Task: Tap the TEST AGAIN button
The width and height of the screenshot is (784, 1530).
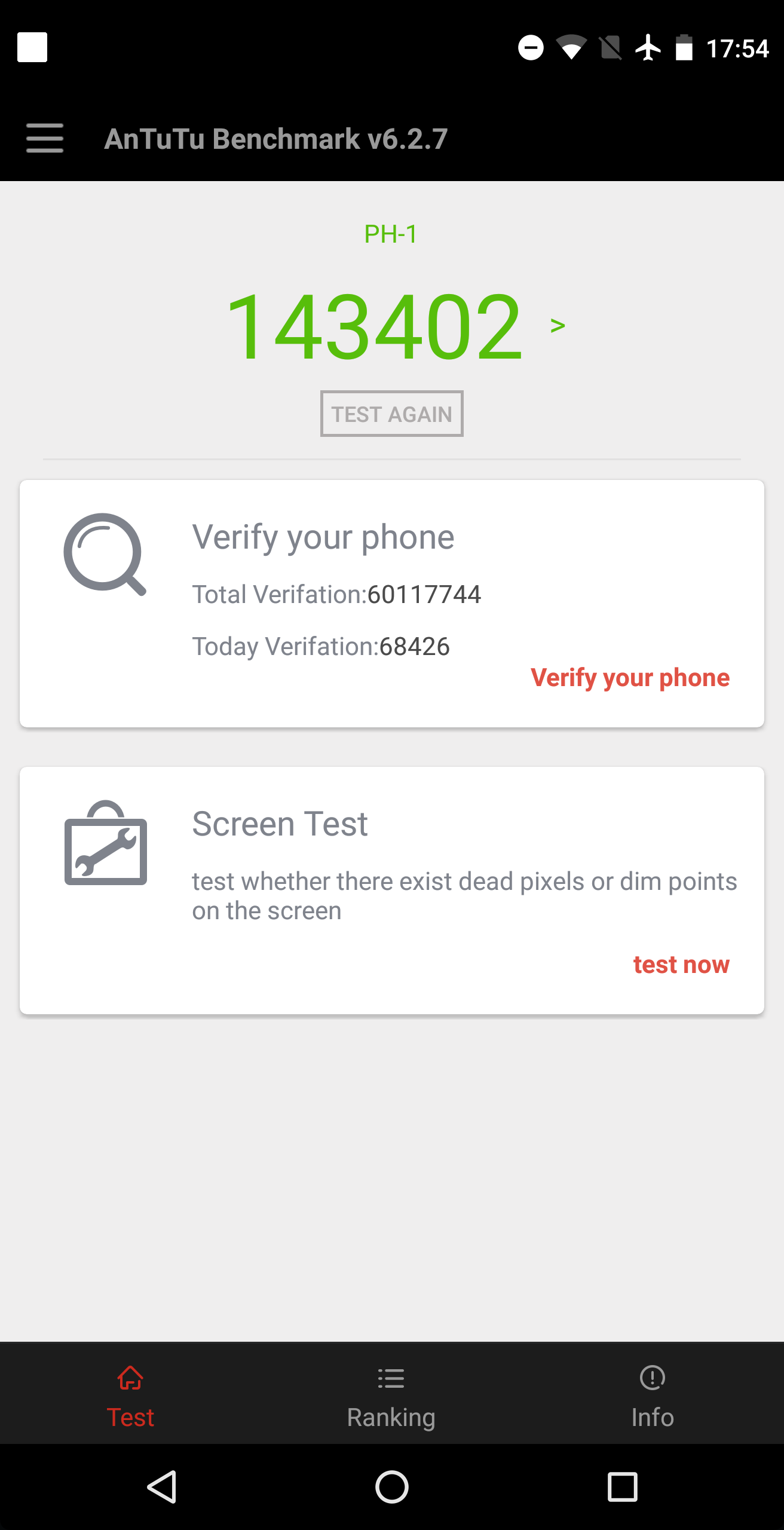Action: point(391,414)
